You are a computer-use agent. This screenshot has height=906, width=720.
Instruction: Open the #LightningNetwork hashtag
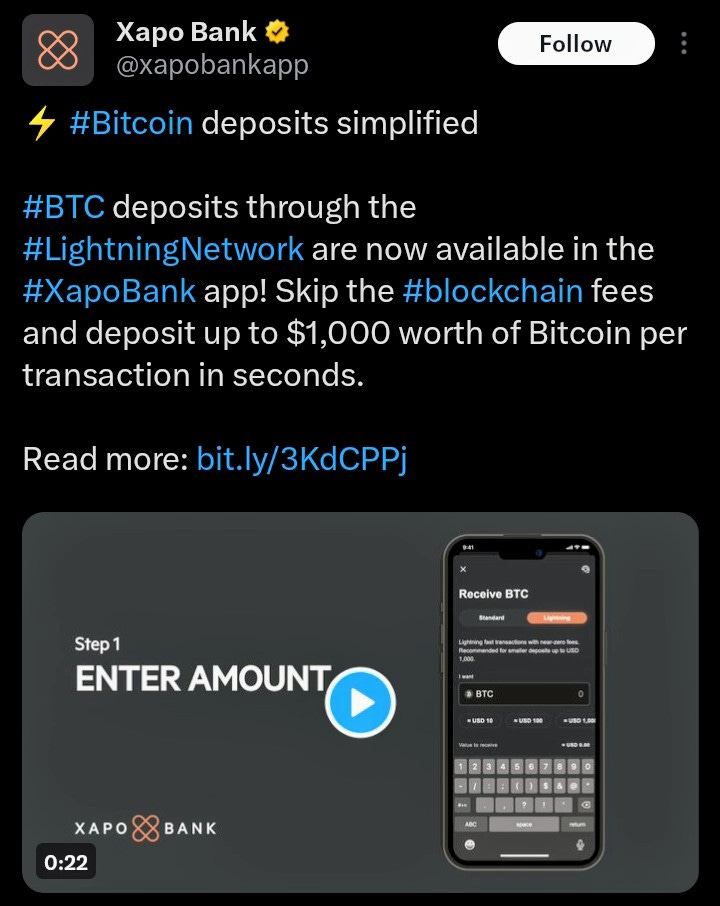pyautogui.click(x=162, y=248)
